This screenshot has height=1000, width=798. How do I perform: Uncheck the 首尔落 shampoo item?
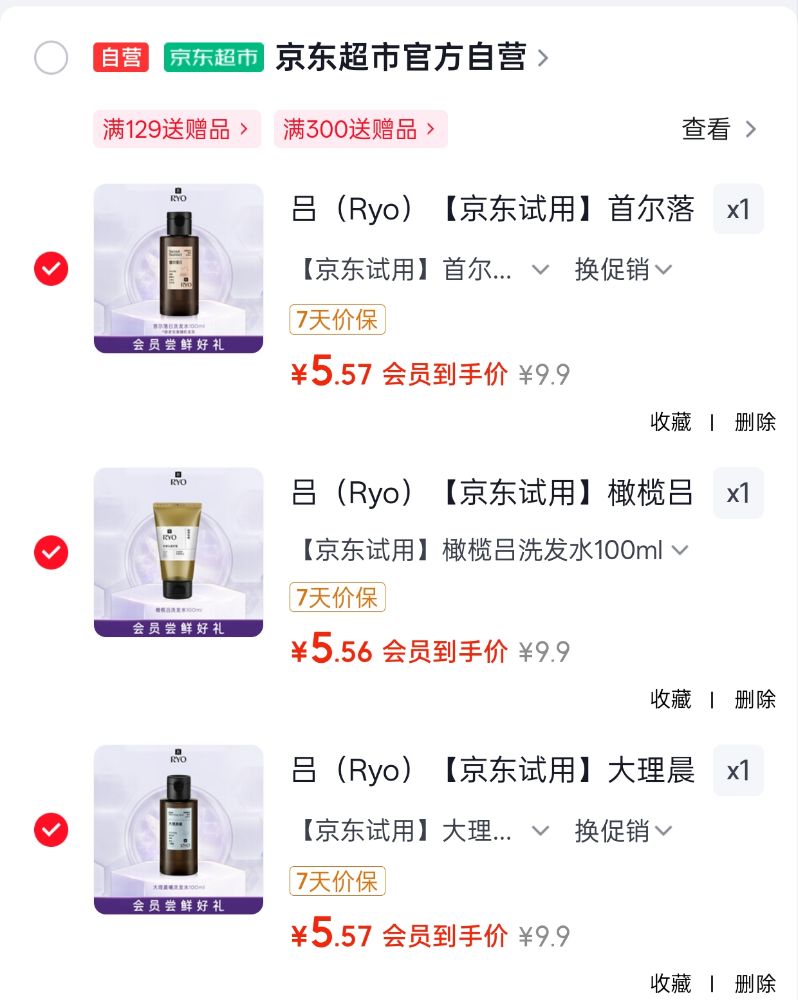[51, 269]
